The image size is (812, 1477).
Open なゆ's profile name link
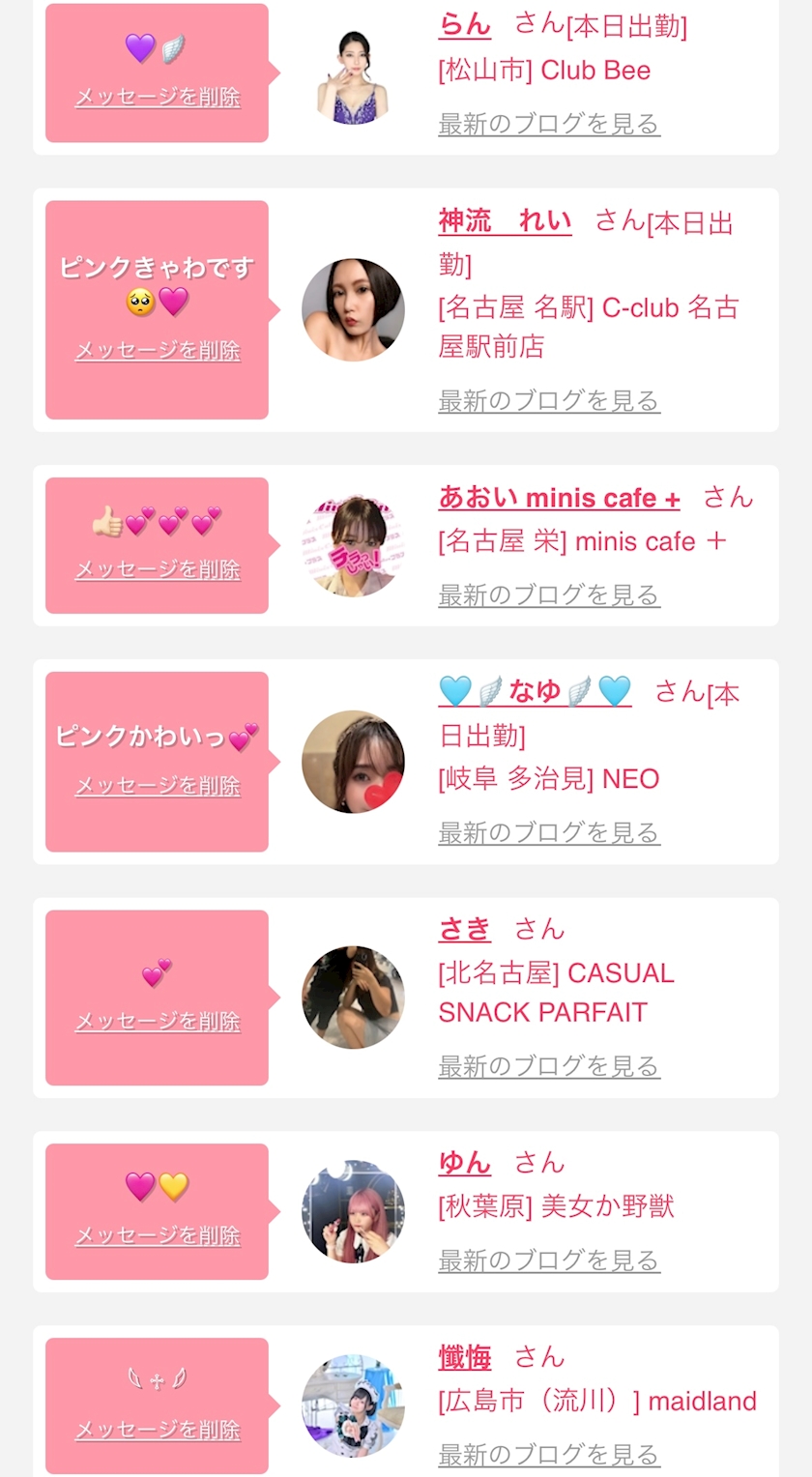(535, 692)
